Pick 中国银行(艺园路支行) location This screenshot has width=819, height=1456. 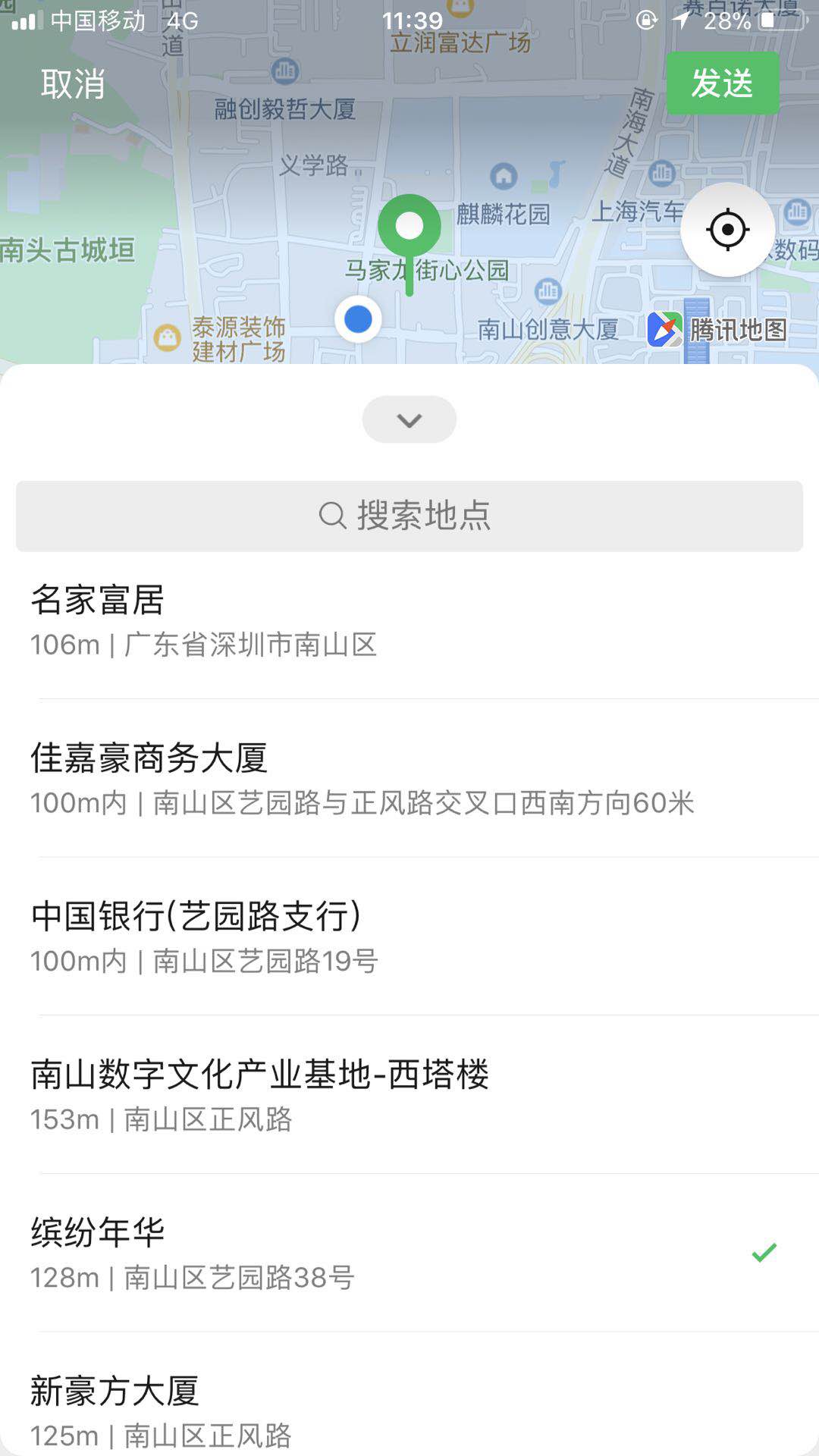(x=409, y=937)
